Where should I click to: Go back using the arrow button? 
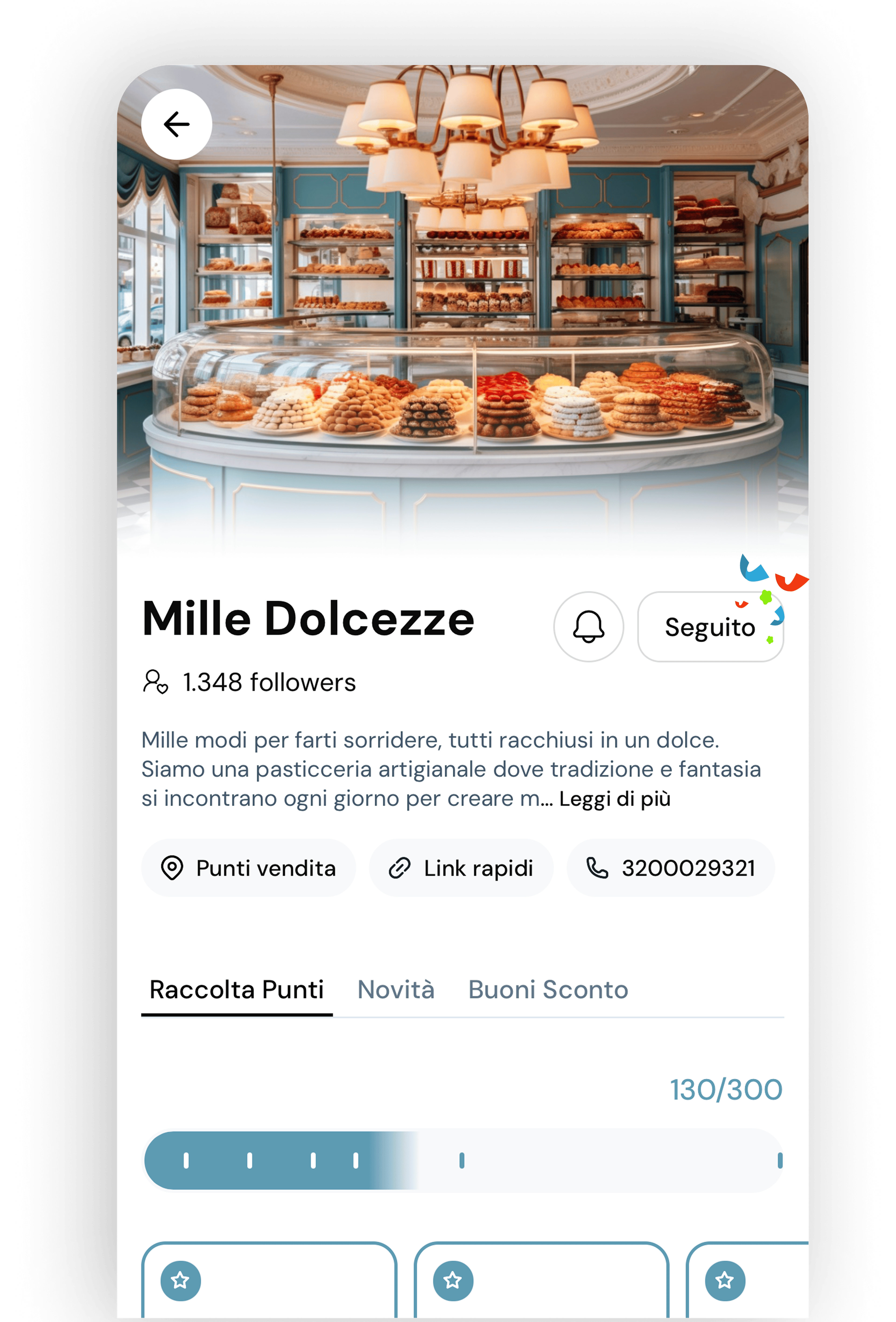(176, 124)
